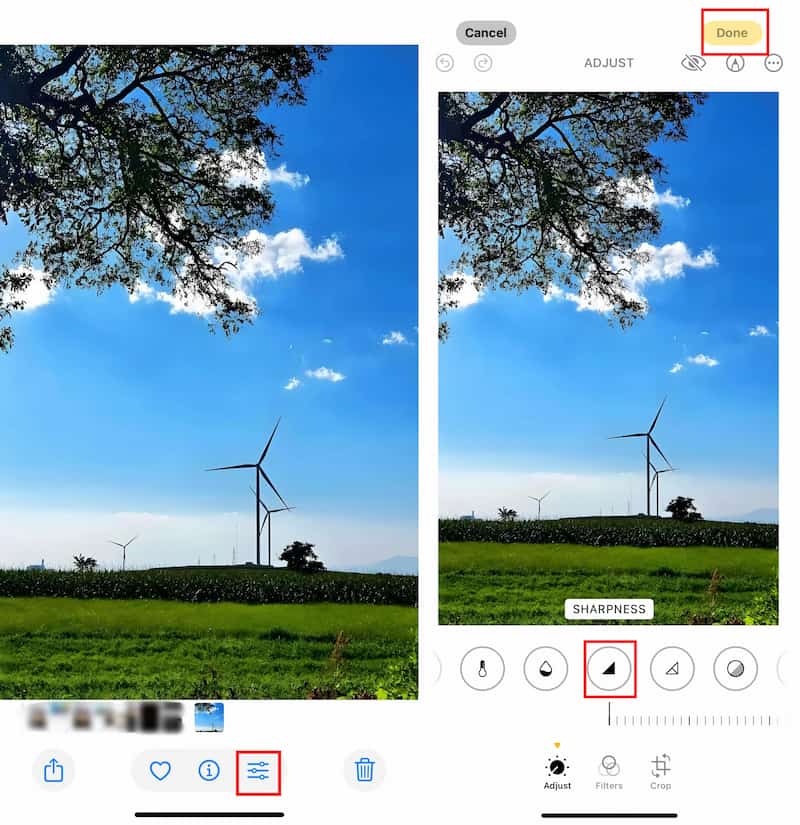Image resolution: width=800 pixels, height=825 pixels.
Task: Cancel the photo edit
Action: pyautogui.click(x=486, y=33)
